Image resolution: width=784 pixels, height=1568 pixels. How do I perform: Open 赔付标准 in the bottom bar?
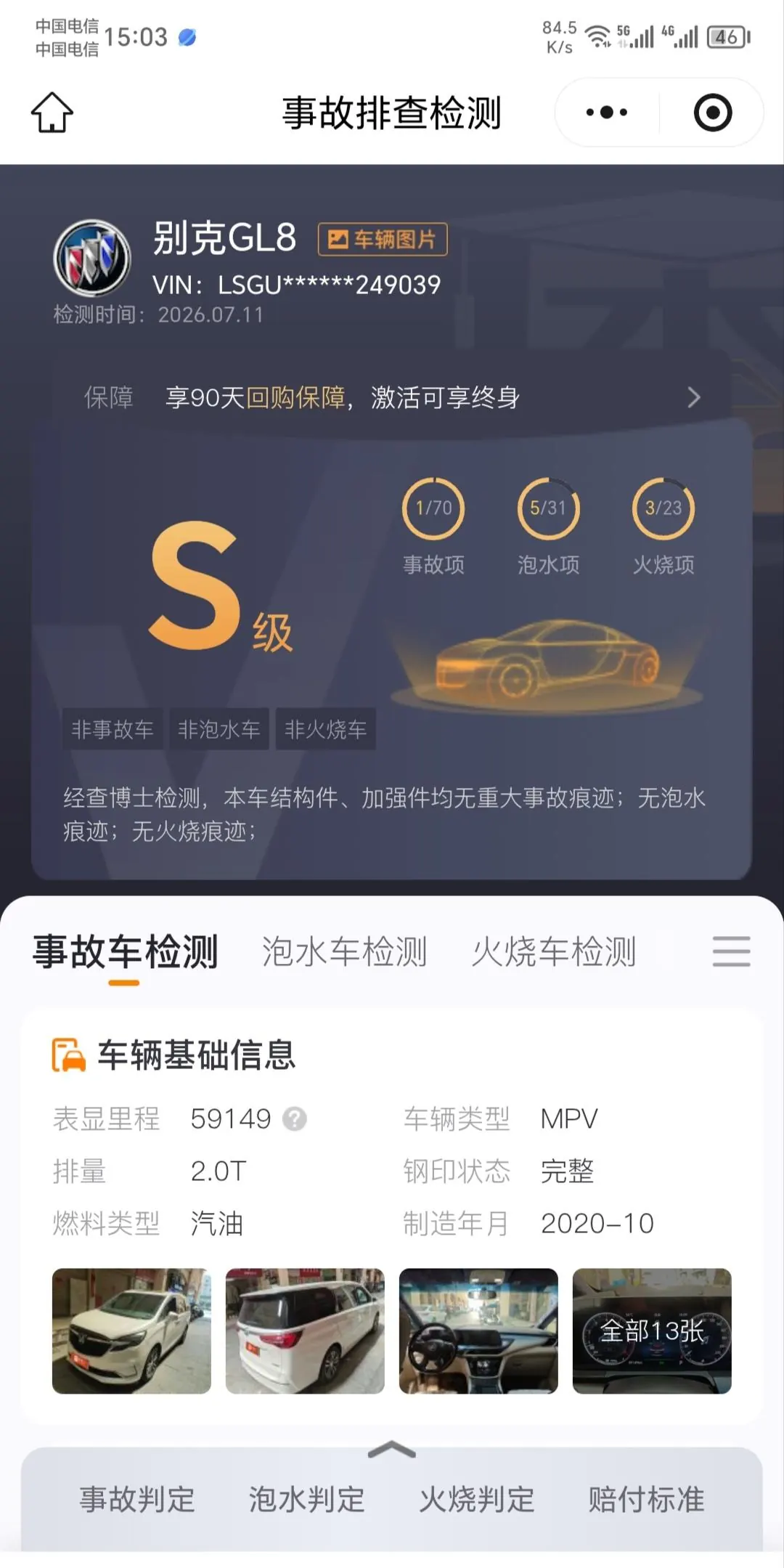tap(646, 1500)
